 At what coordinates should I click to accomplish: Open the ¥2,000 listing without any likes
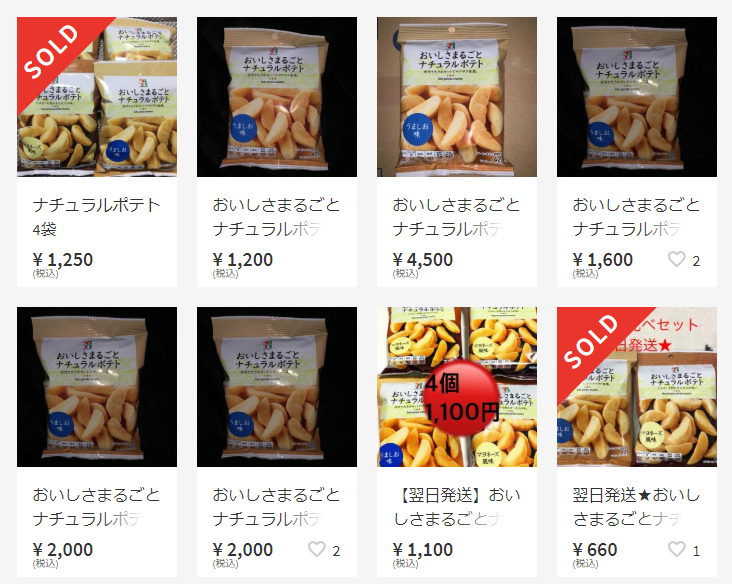point(97,387)
